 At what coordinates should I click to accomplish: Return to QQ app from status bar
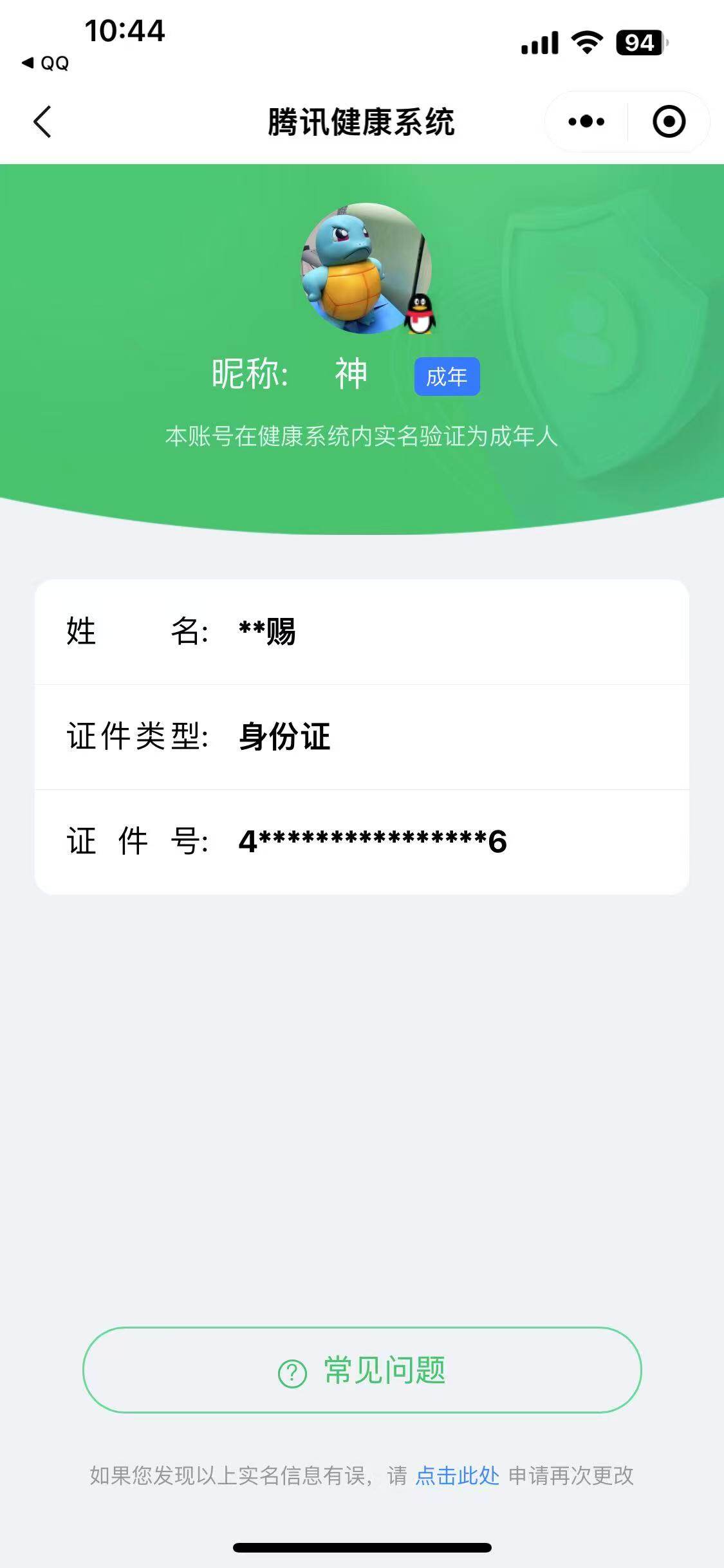pyautogui.click(x=45, y=63)
